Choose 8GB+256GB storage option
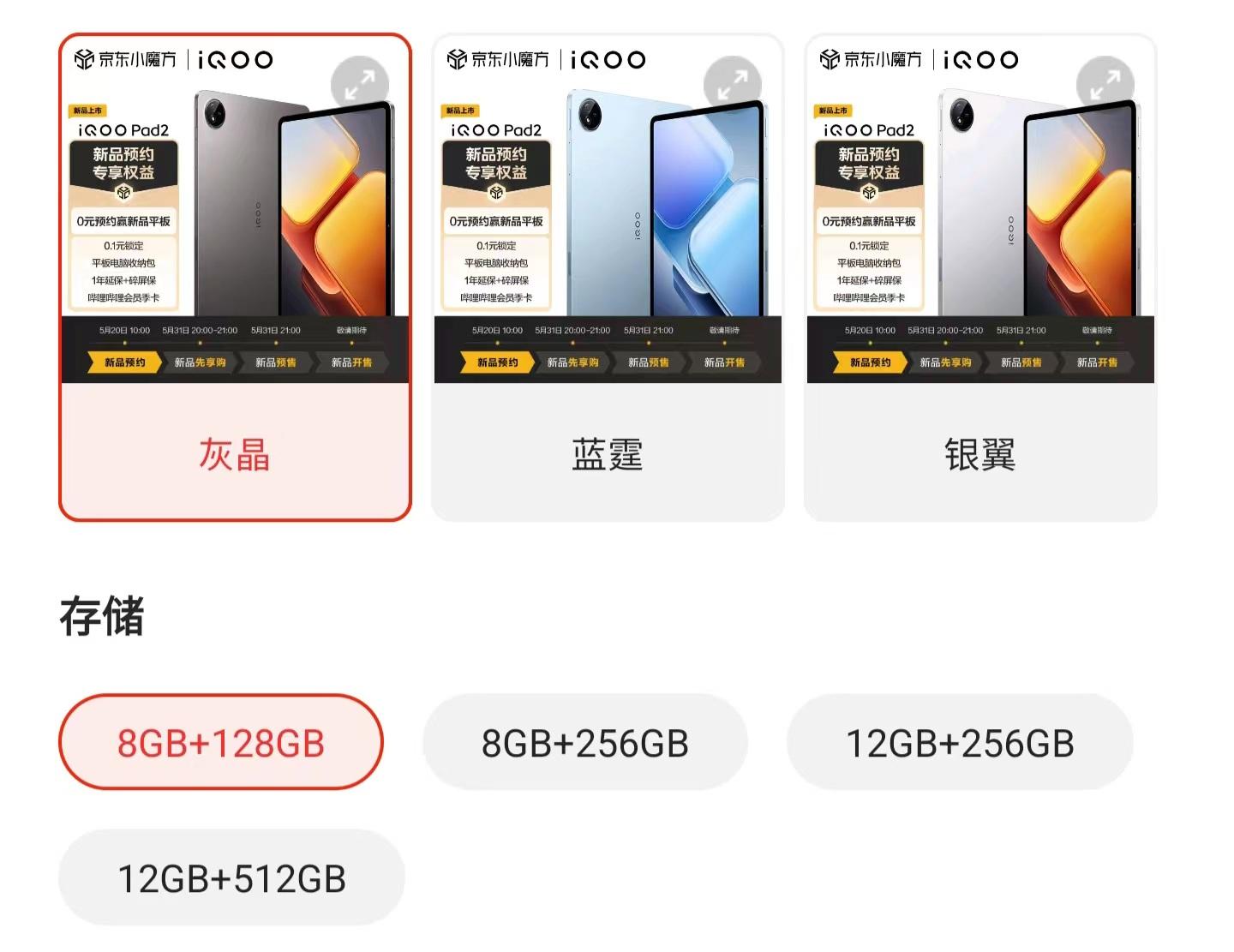The width and height of the screenshot is (1234, 952). tap(584, 742)
